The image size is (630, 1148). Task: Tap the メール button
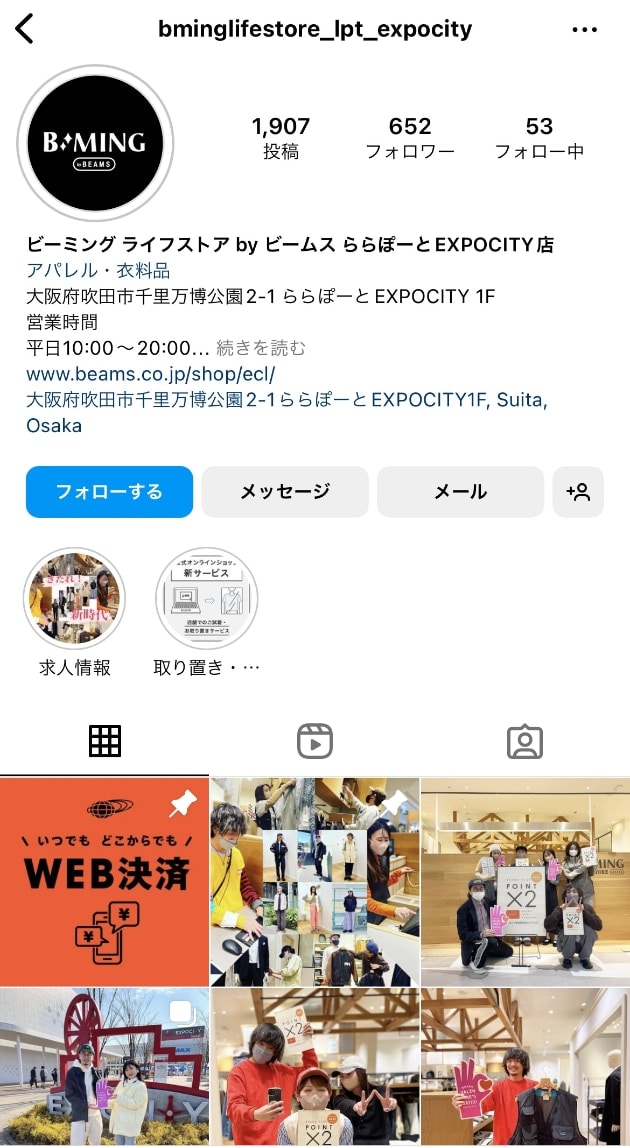460,492
